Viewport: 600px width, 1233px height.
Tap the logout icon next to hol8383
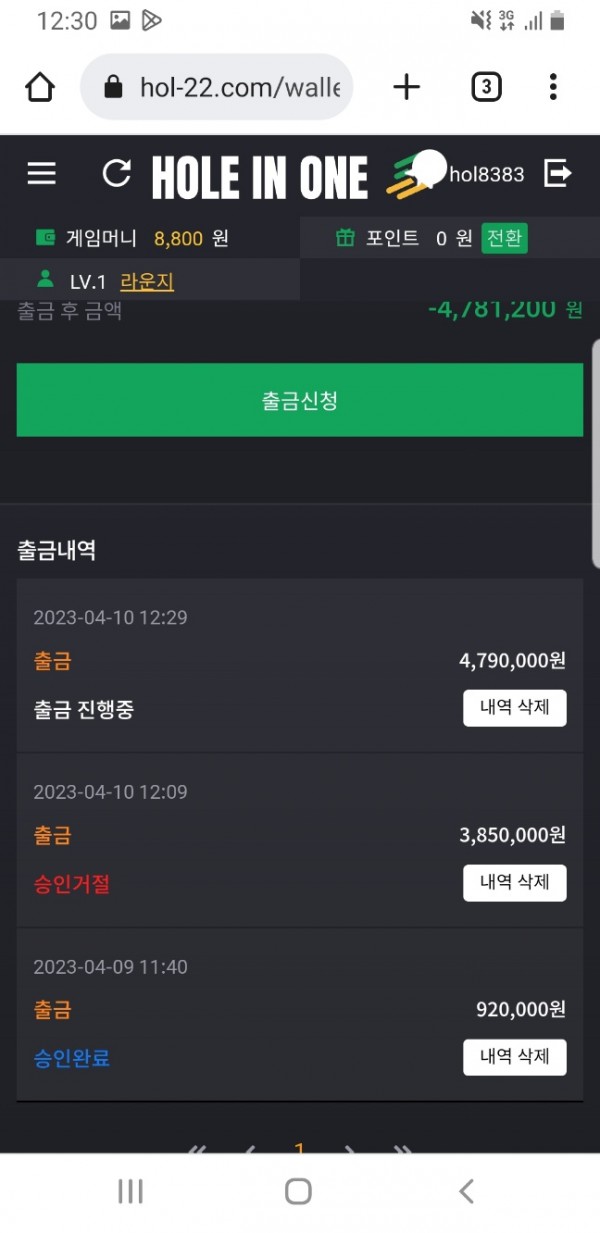pyautogui.click(x=557, y=174)
